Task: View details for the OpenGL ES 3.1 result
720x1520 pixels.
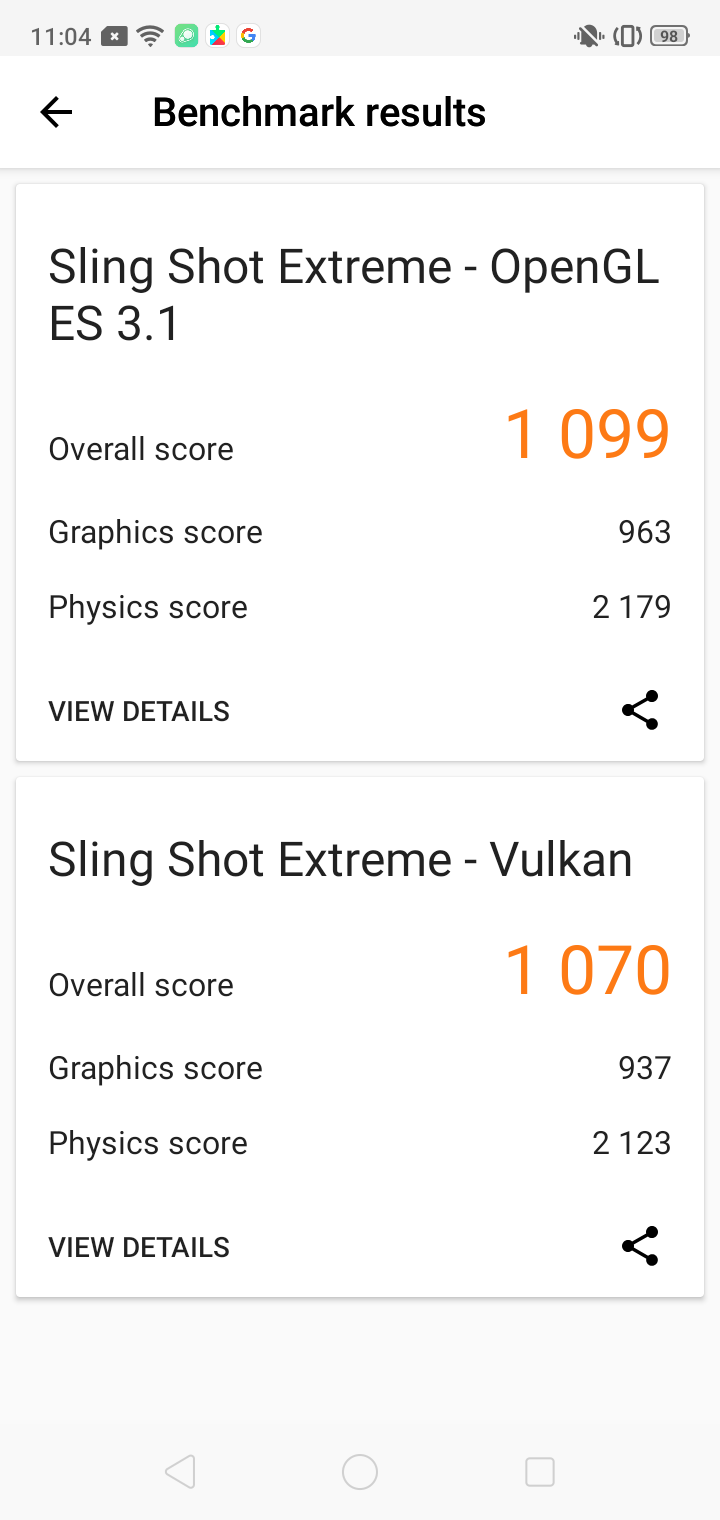Action: (139, 711)
